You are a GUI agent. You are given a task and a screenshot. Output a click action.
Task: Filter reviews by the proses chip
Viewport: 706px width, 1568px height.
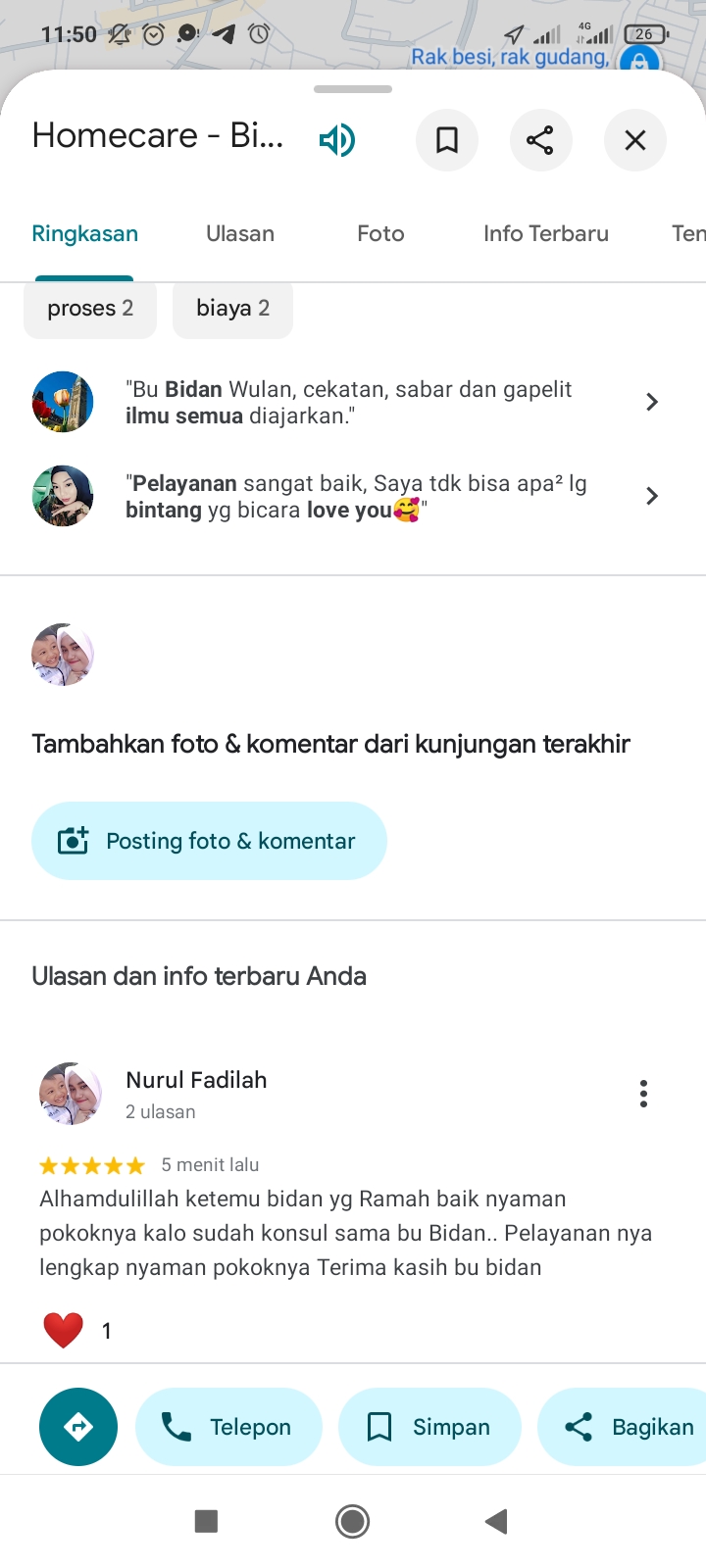coord(90,309)
